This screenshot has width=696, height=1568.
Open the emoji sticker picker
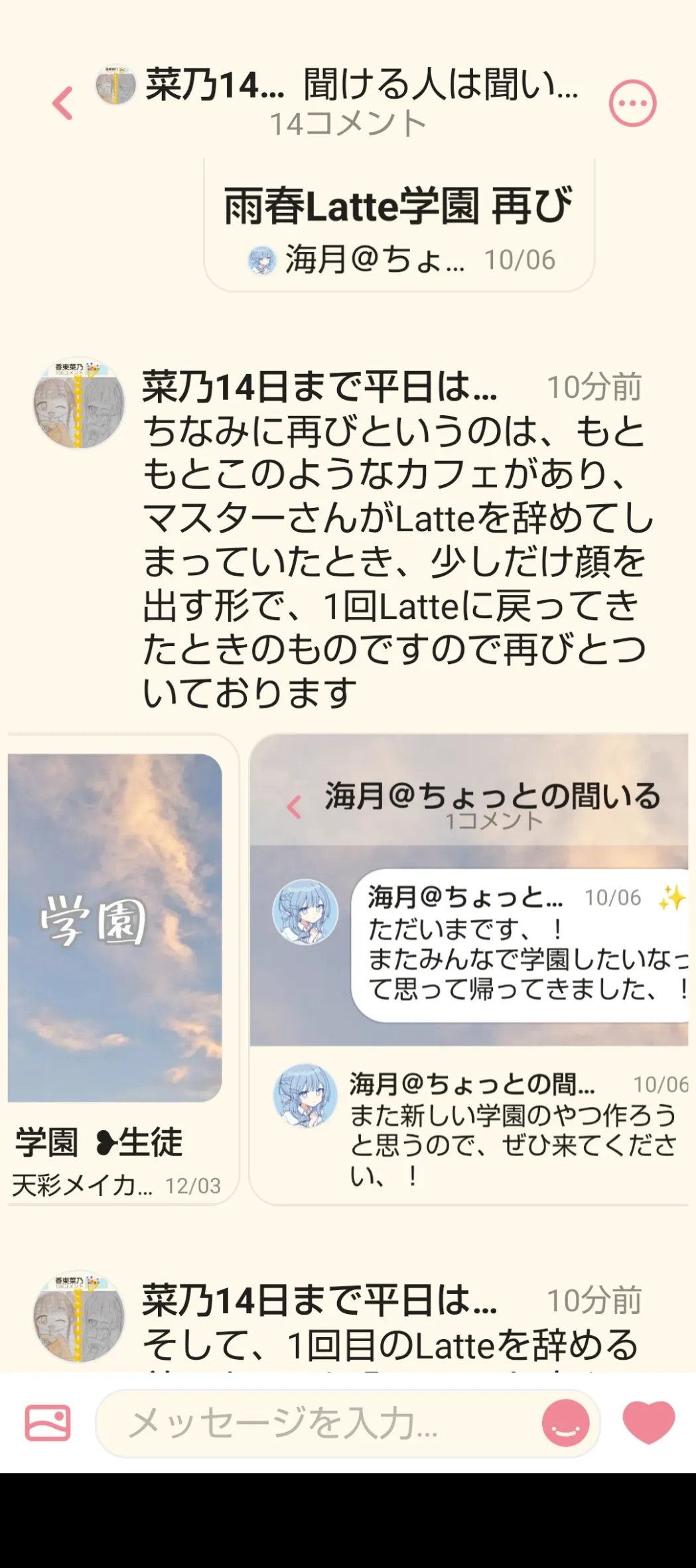[x=566, y=1423]
